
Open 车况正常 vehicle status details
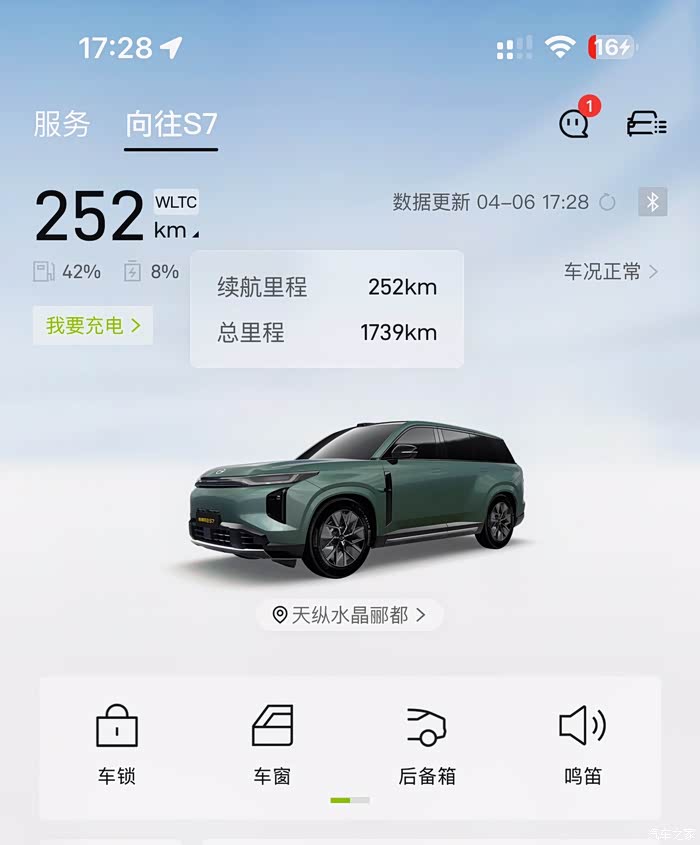click(611, 272)
